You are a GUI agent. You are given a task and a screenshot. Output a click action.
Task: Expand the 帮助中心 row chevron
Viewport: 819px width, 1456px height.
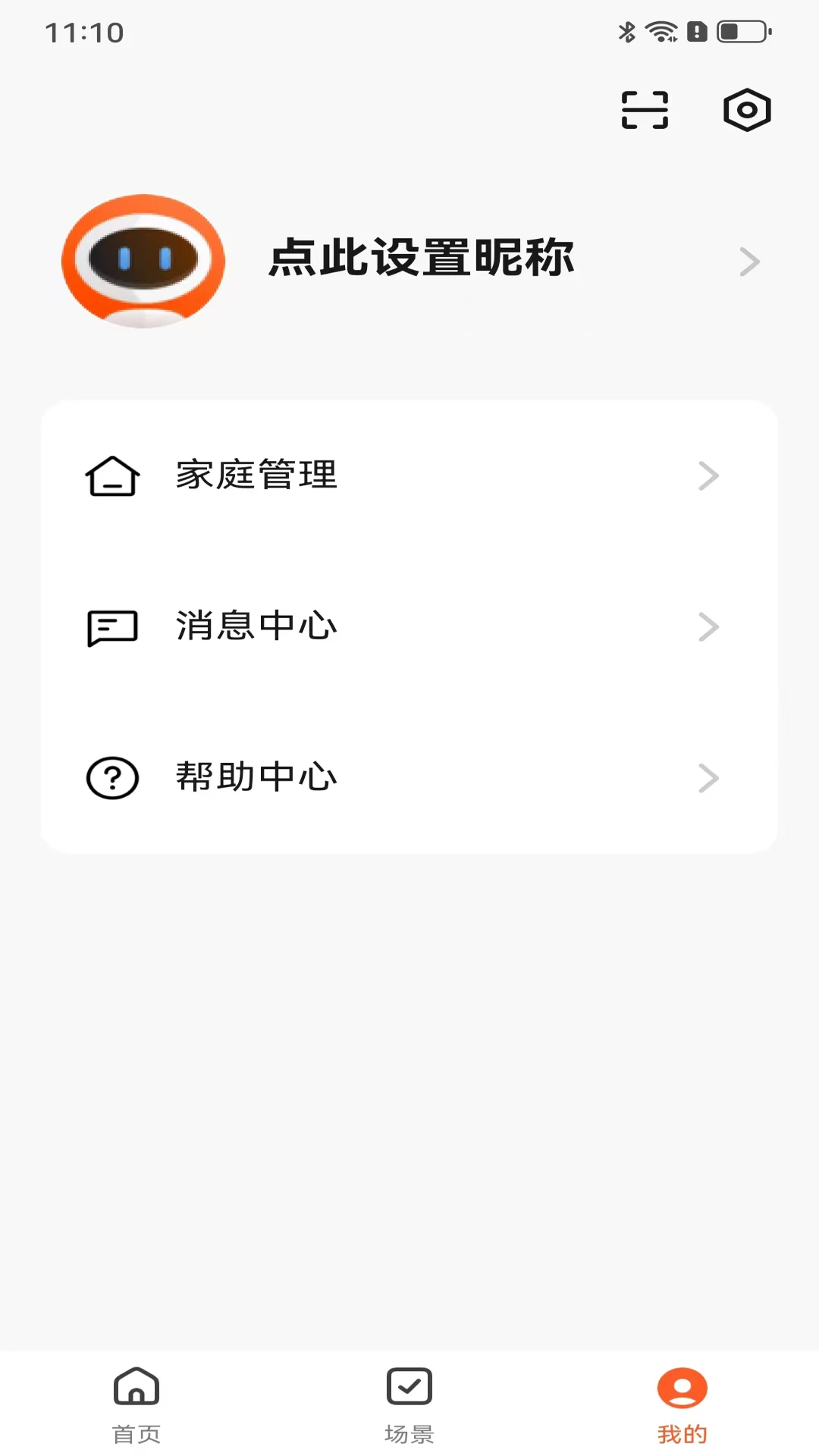709,777
